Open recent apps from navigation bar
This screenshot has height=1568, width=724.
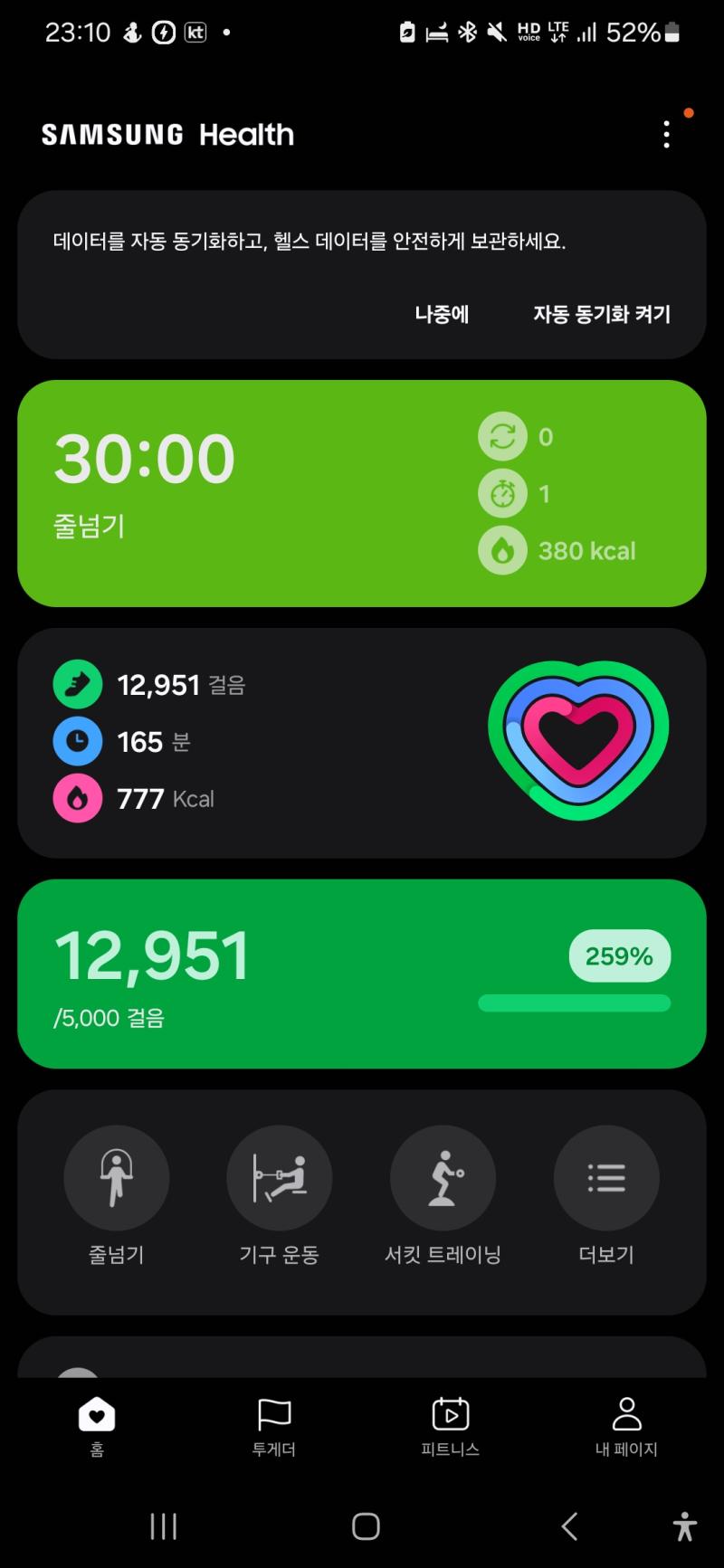[164, 1526]
